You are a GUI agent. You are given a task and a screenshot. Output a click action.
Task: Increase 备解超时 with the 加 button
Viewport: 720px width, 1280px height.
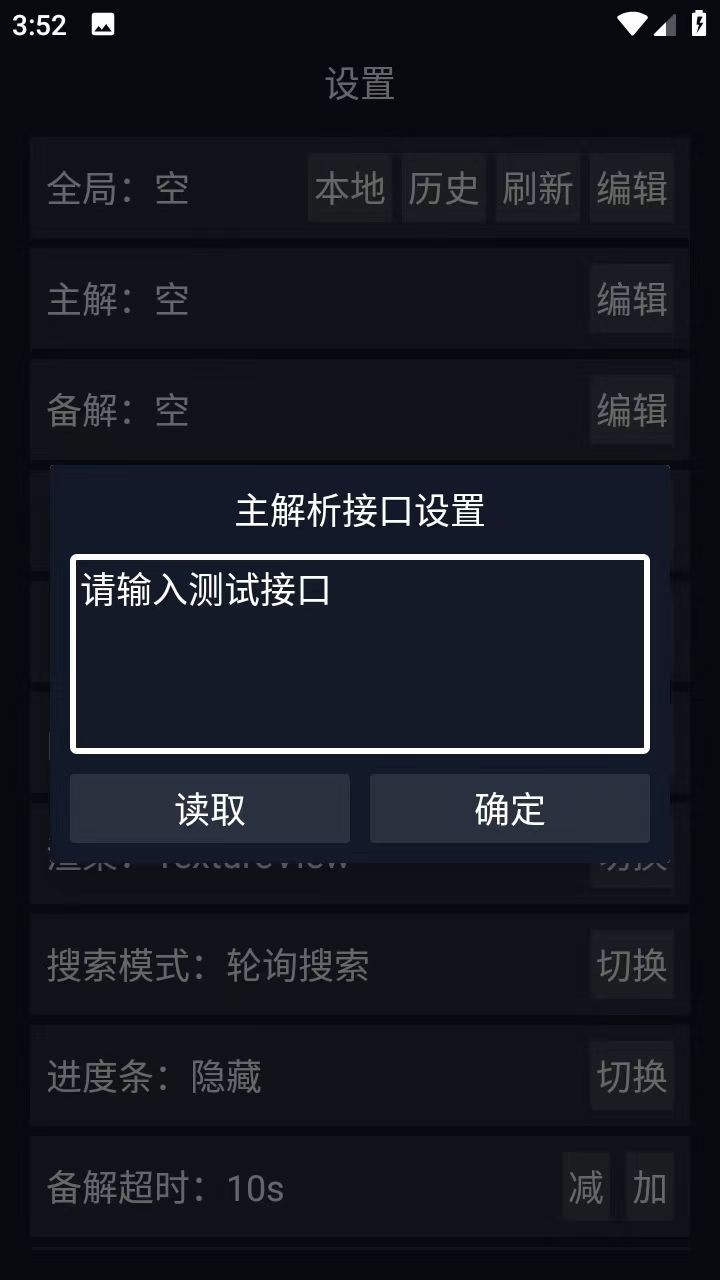coord(650,1187)
